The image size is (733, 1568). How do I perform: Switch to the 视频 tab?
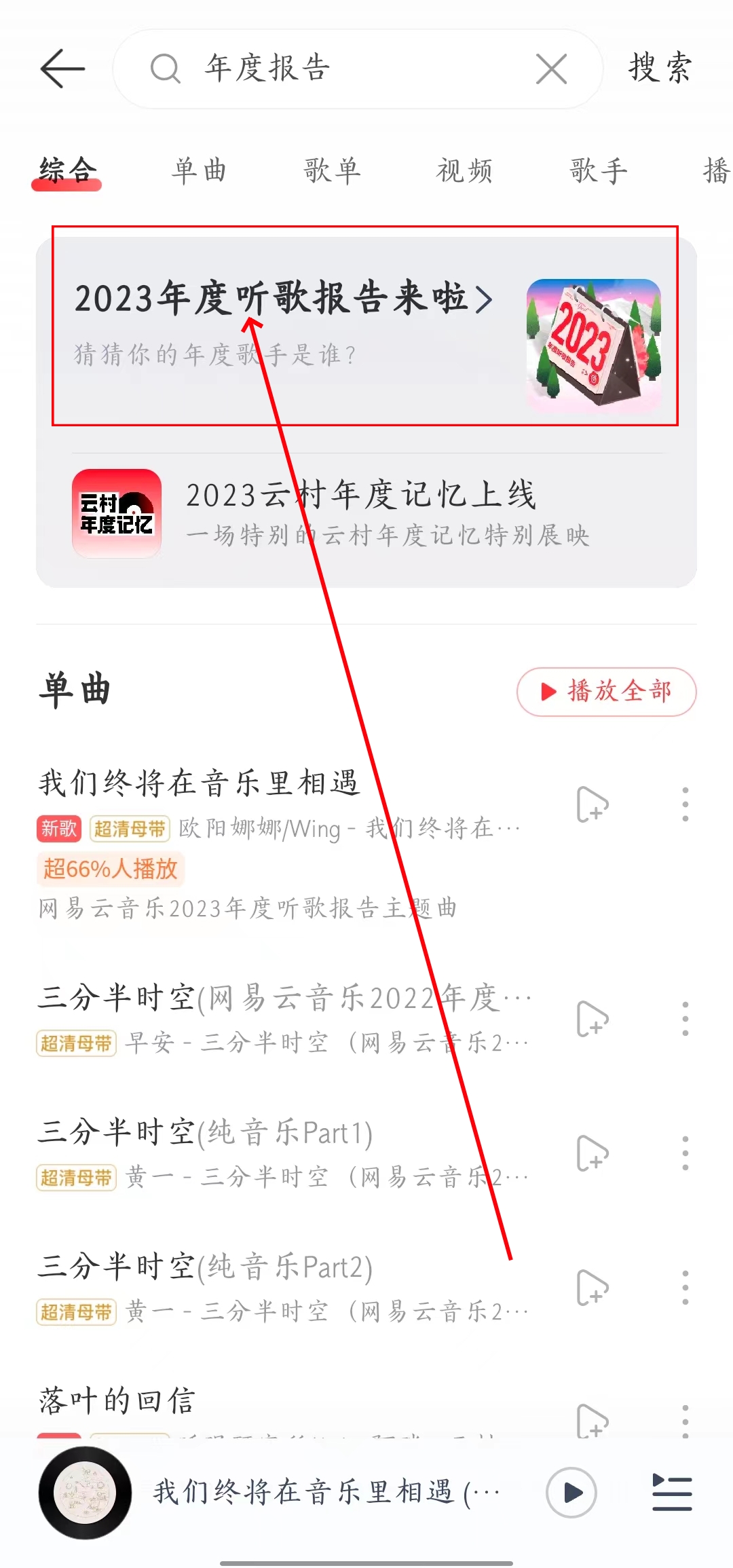(x=465, y=170)
